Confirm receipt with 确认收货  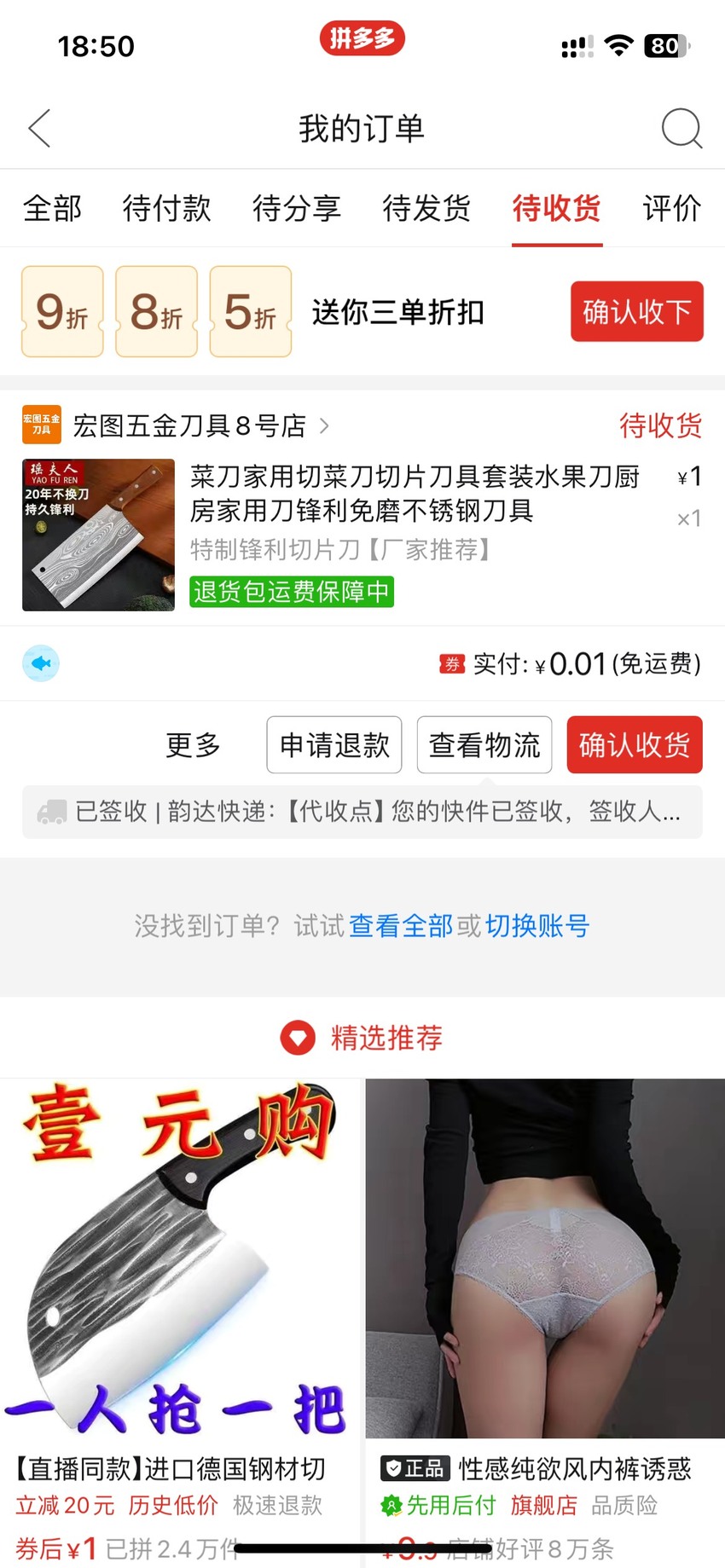[635, 745]
